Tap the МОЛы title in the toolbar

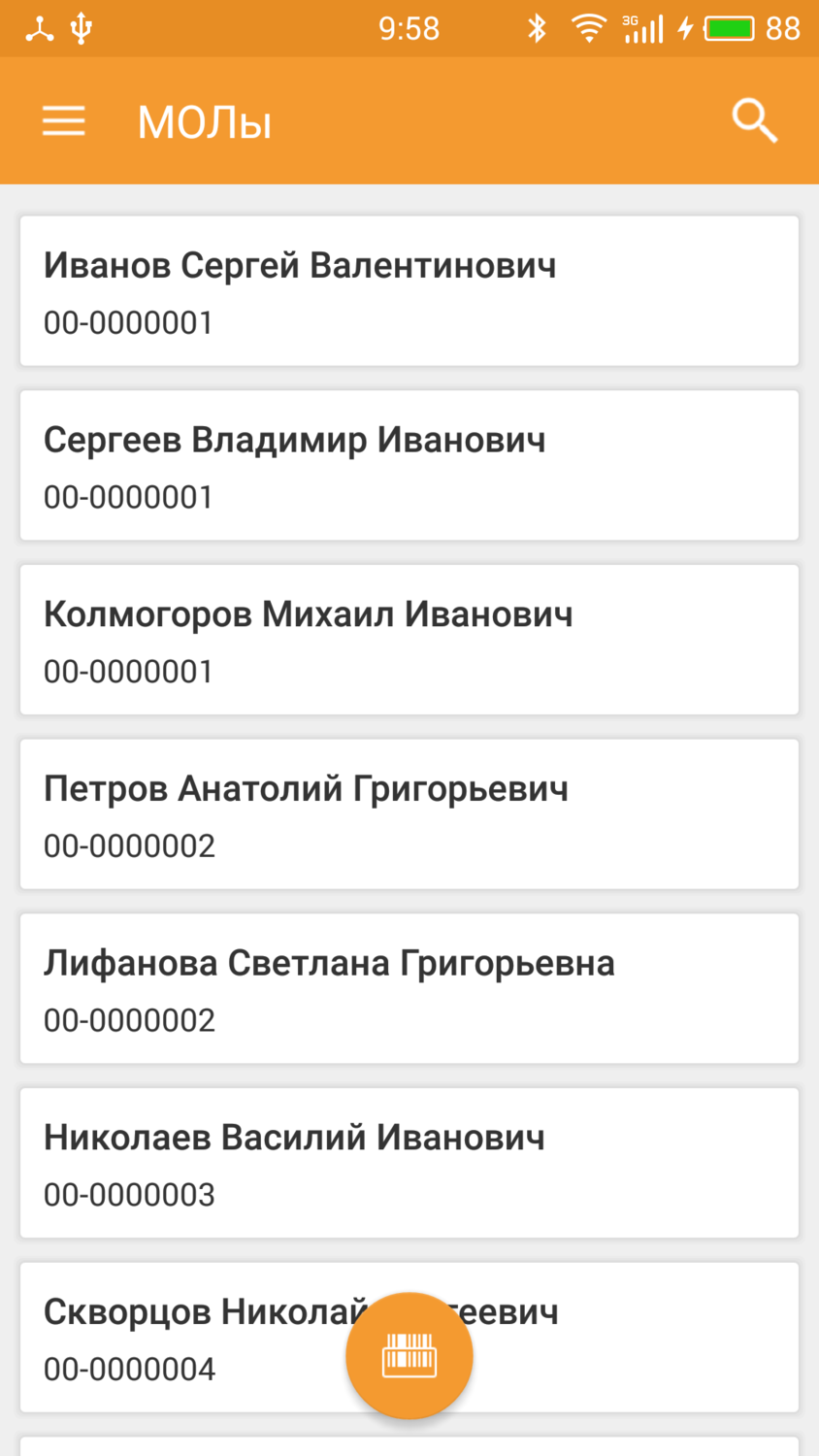point(204,120)
